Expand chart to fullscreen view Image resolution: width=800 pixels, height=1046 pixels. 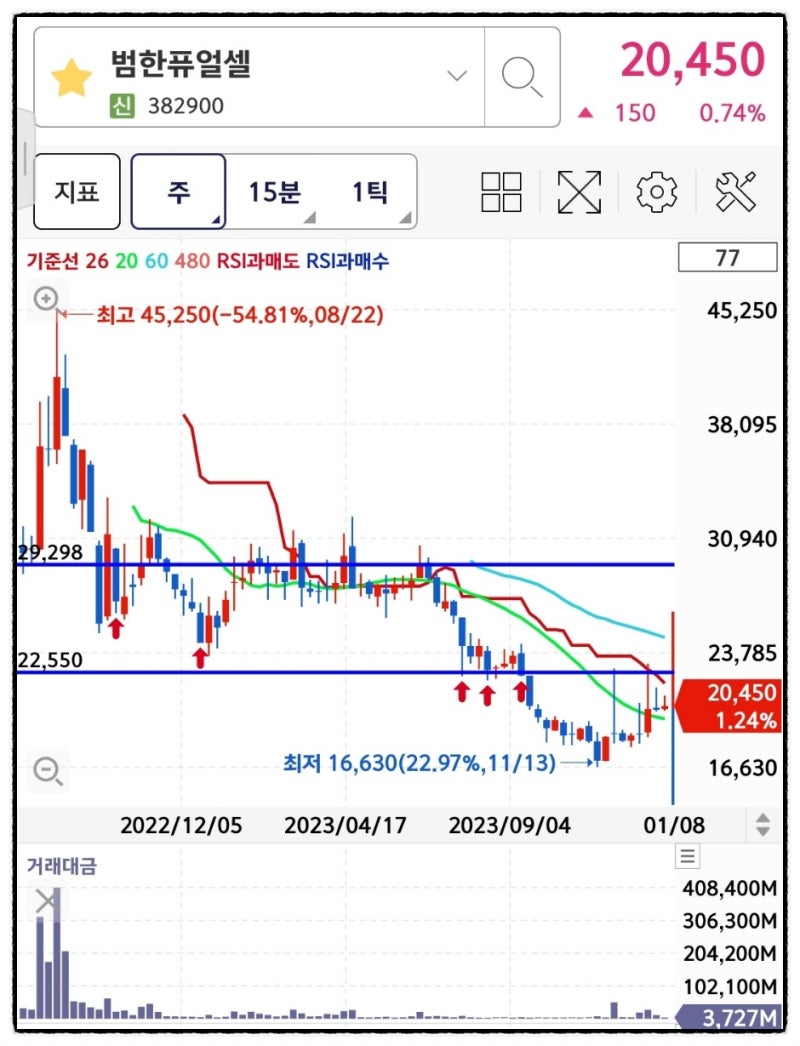pos(578,192)
